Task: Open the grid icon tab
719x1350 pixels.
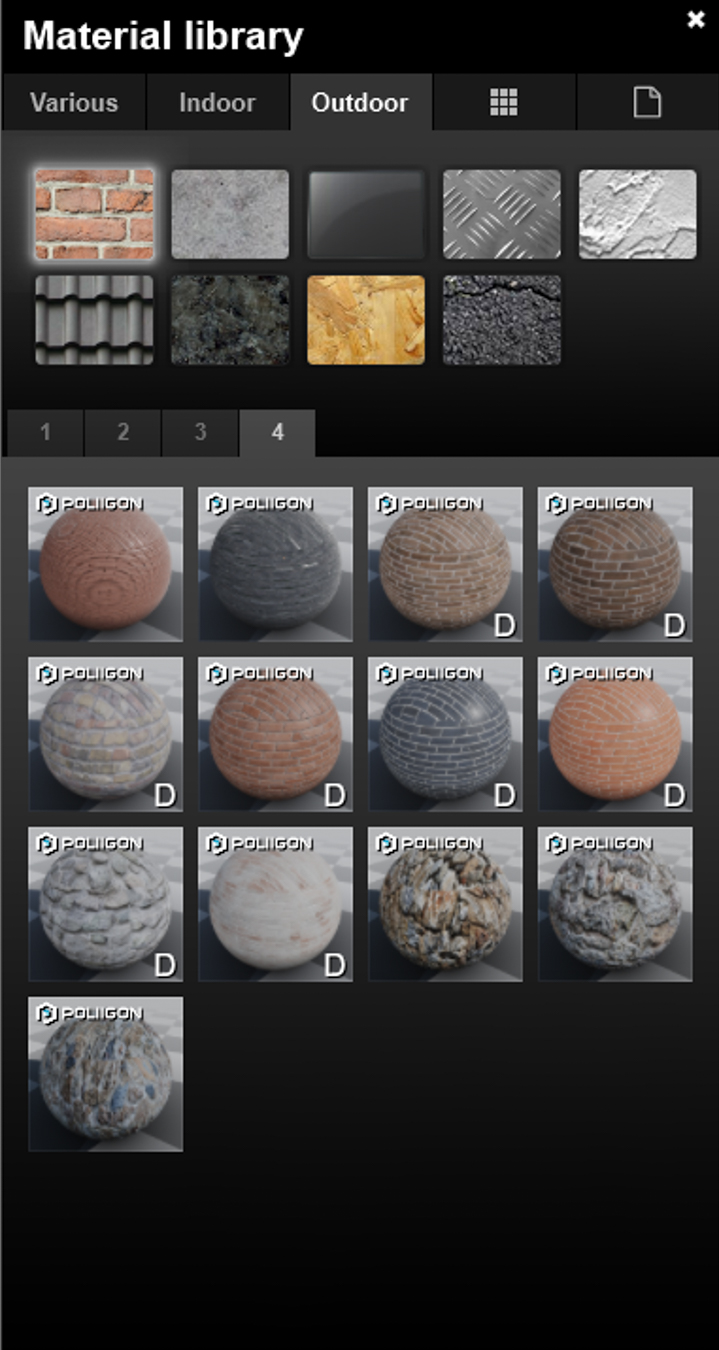Action: (504, 103)
